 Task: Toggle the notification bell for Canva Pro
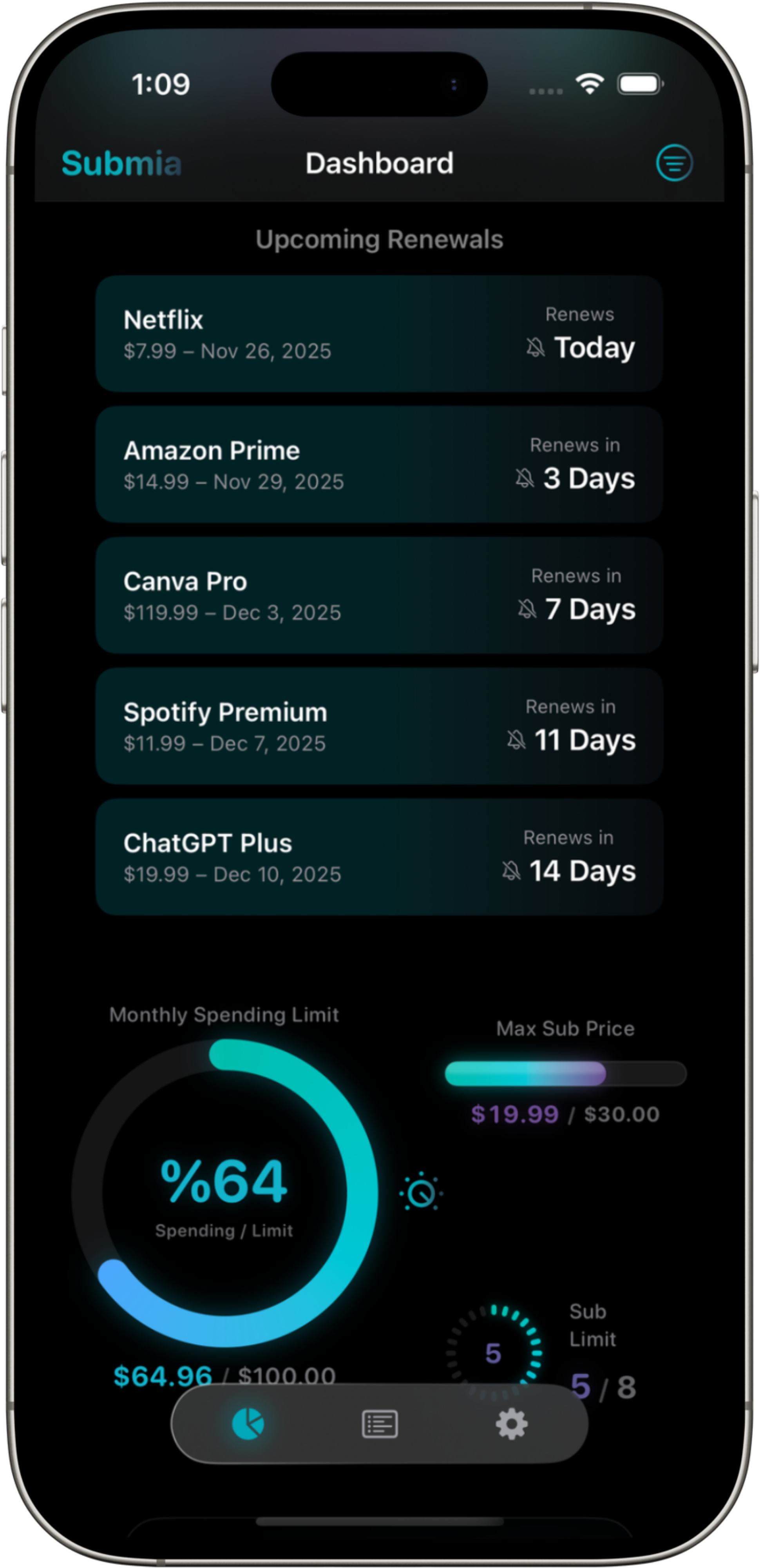(527, 609)
